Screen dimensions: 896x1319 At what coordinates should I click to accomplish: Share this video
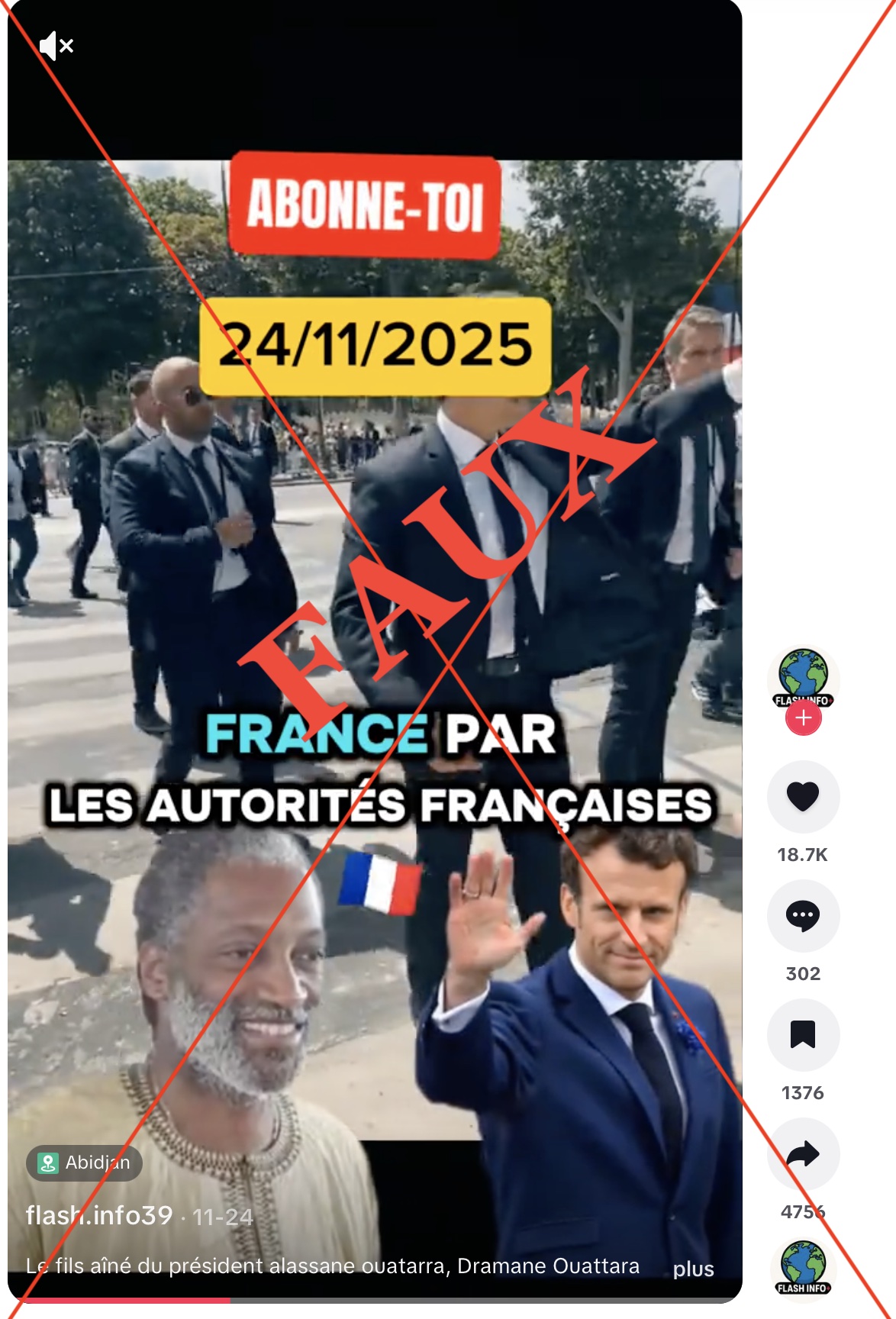803,1154
